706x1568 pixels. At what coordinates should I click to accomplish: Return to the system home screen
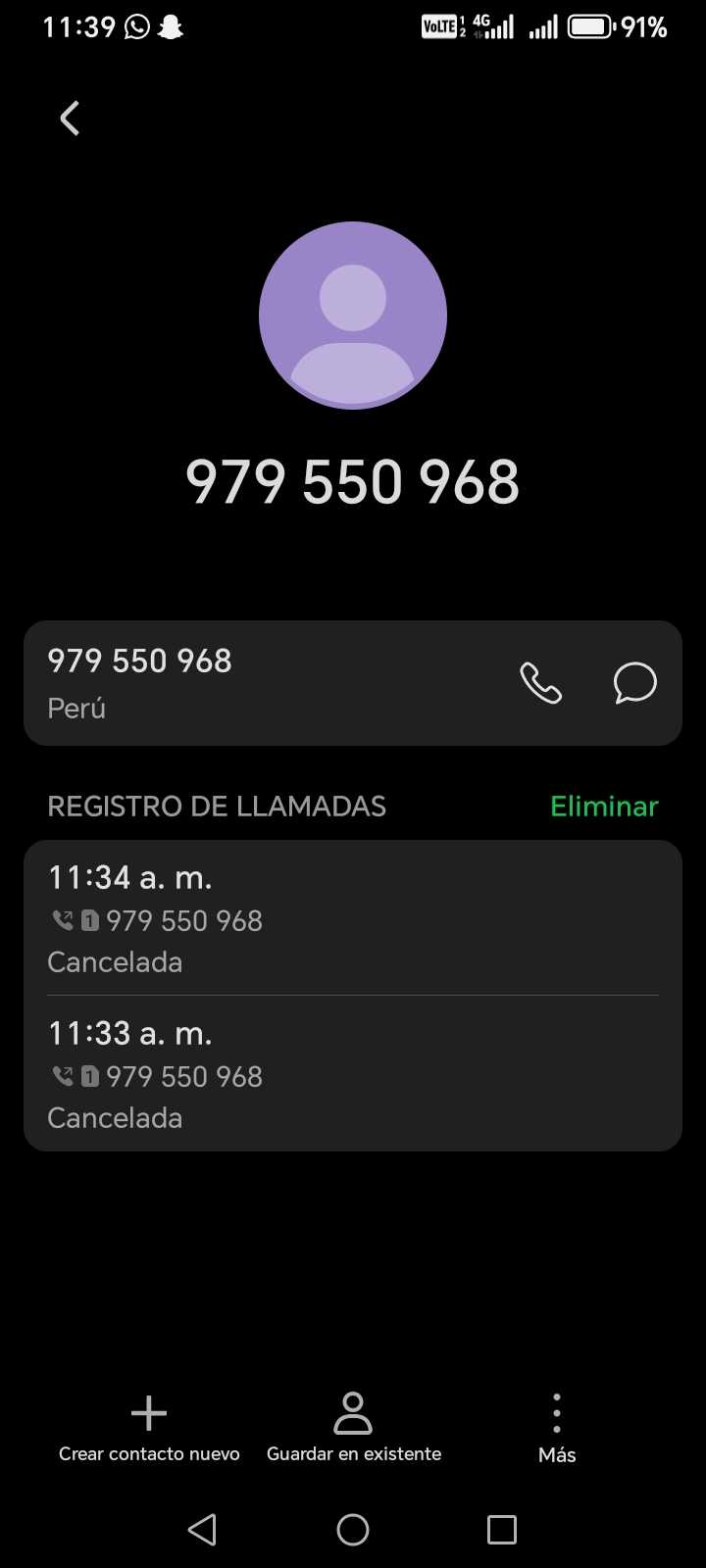tap(353, 1530)
